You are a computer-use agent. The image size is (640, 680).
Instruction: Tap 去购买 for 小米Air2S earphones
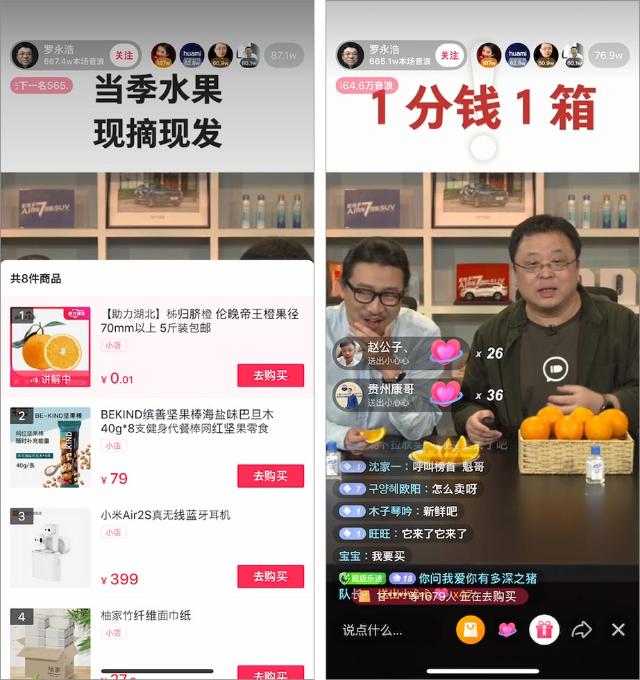pos(270,577)
